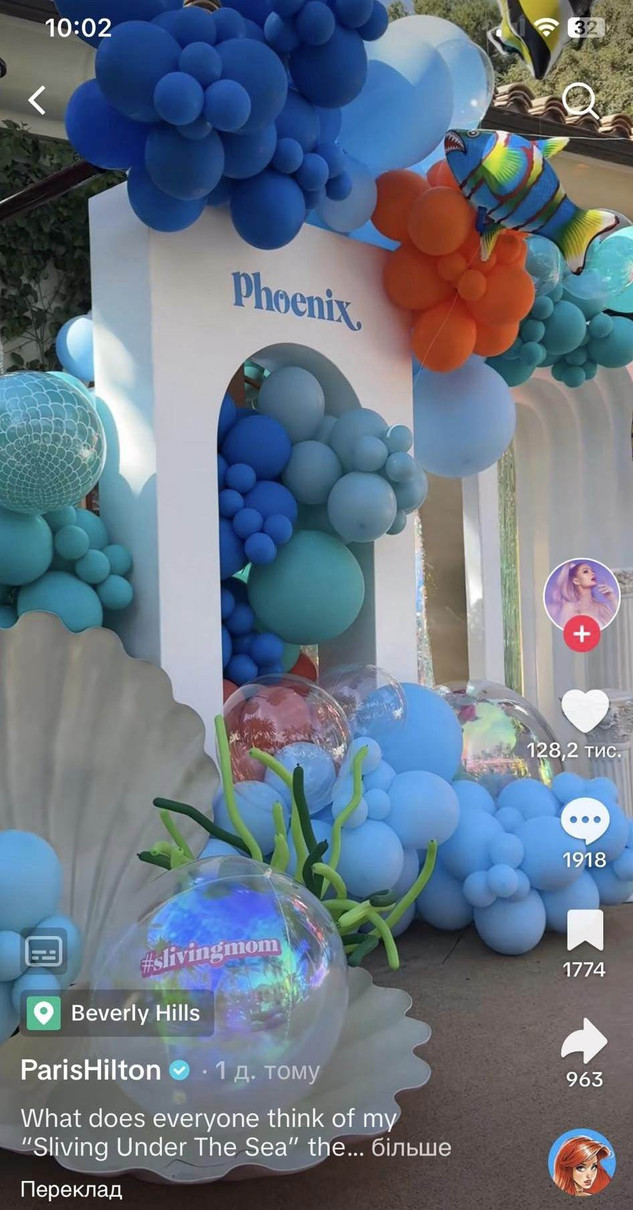The height and width of the screenshot is (1210, 633).
Task: Save this video to bookmarks
Action: click(x=584, y=930)
